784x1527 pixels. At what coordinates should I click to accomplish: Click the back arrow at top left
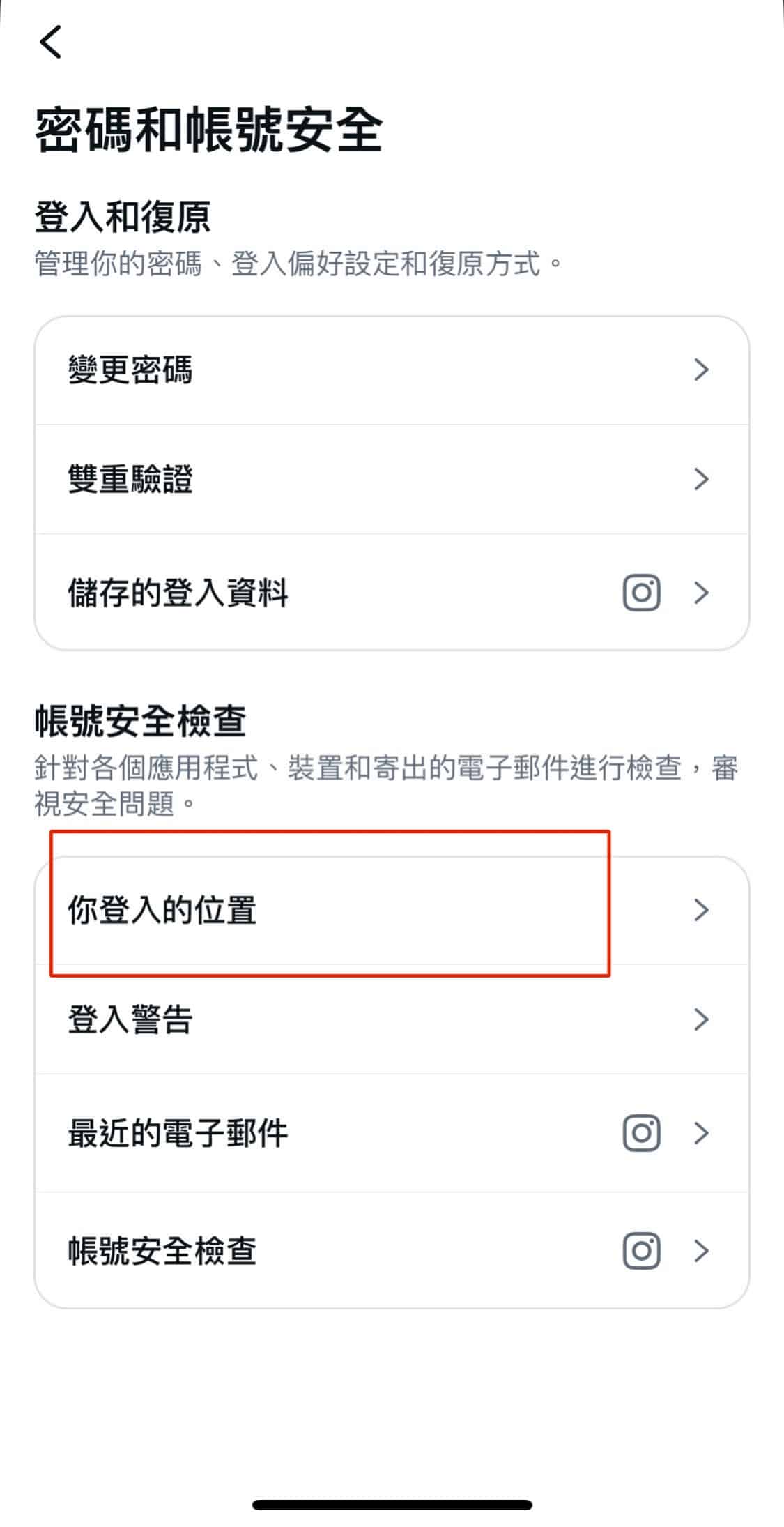[x=49, y=43]
